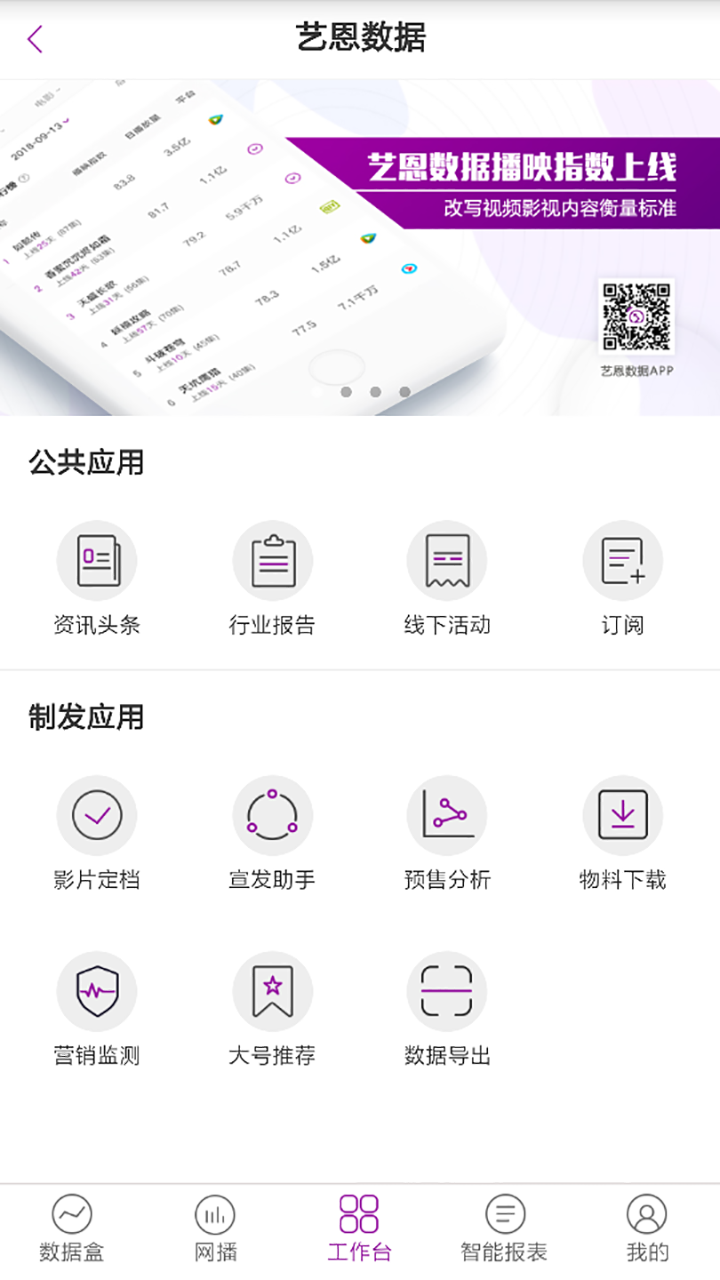Viewport: 720px width, 1280px height.
Task: Switch to the 网播 tab
Action: [216, 1229]
